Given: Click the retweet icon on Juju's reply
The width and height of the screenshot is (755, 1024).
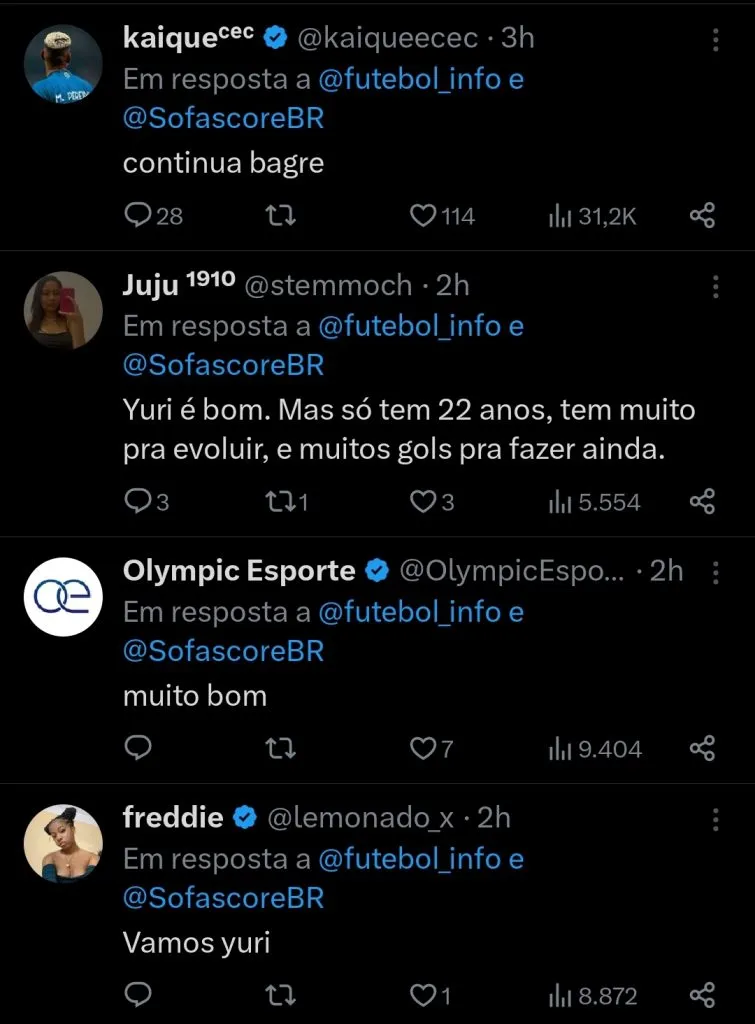Looking at the screenshot, I should click(281, 502).
